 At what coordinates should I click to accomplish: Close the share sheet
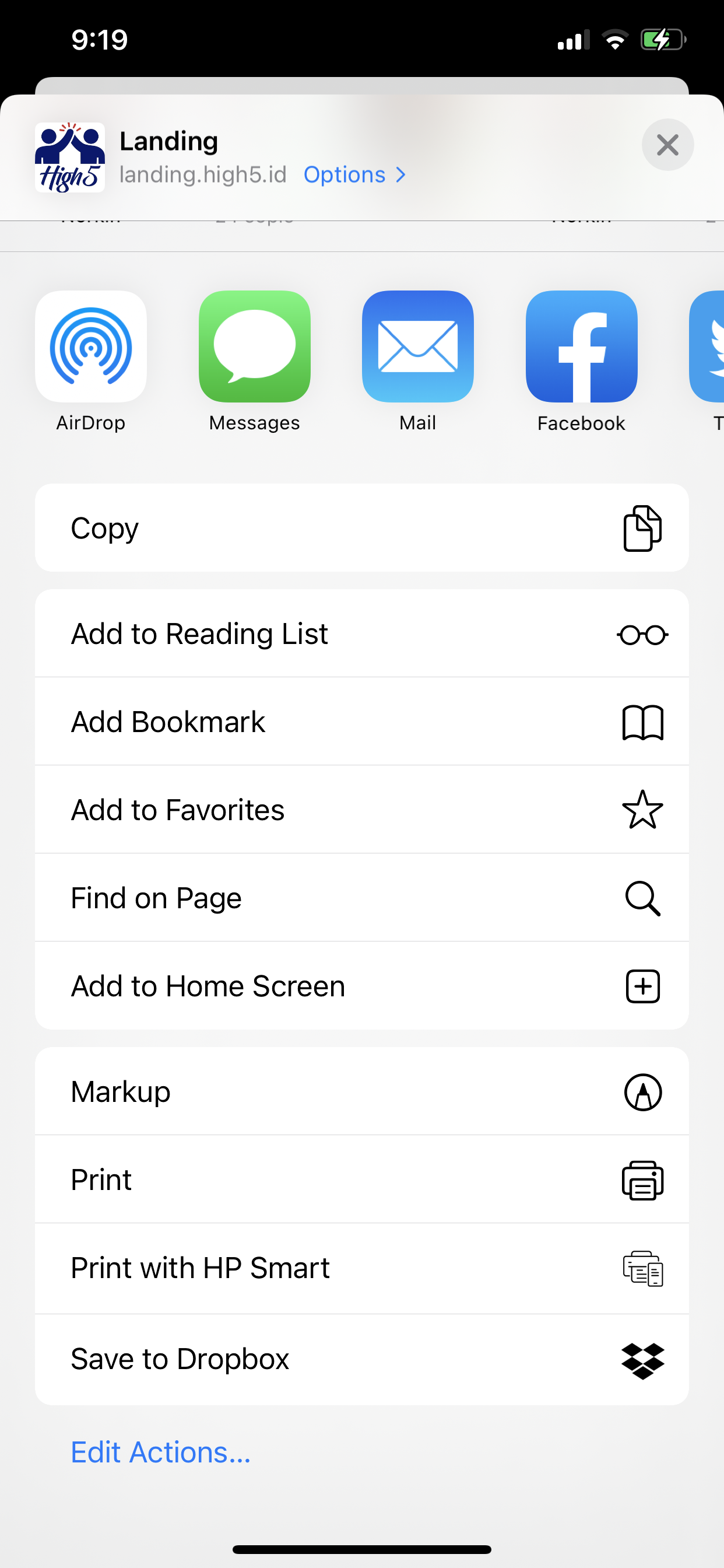click(667, 145)
